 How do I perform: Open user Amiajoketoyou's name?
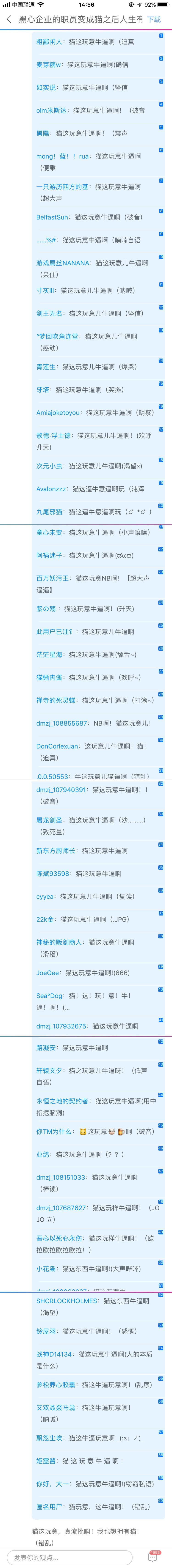(x=58, y=413)
